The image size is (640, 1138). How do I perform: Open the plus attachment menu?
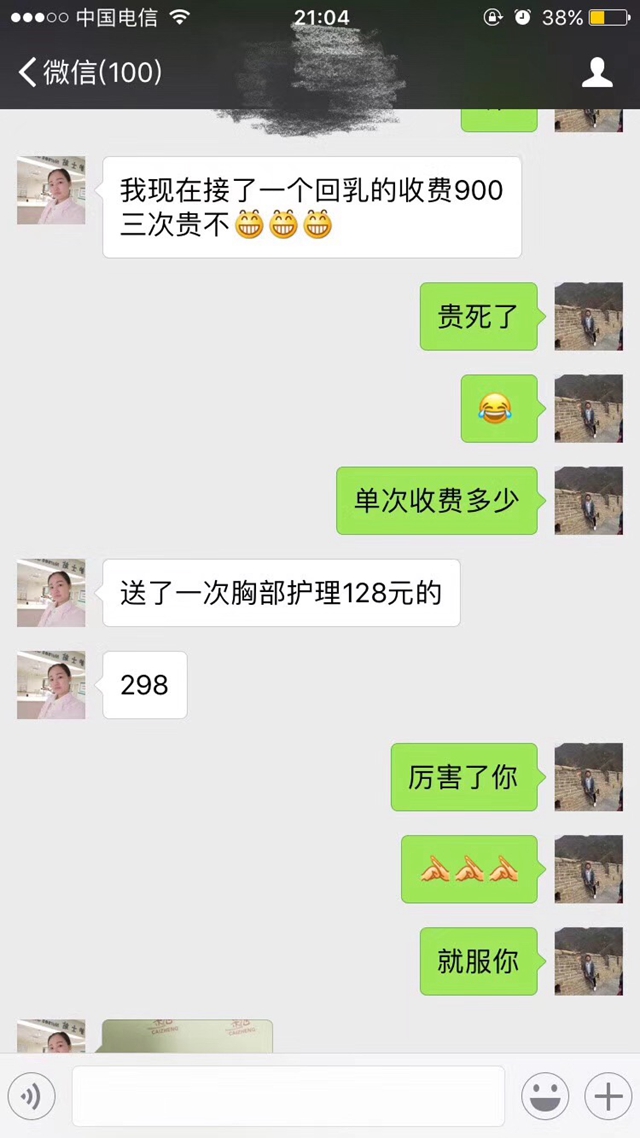(607, 1097)
